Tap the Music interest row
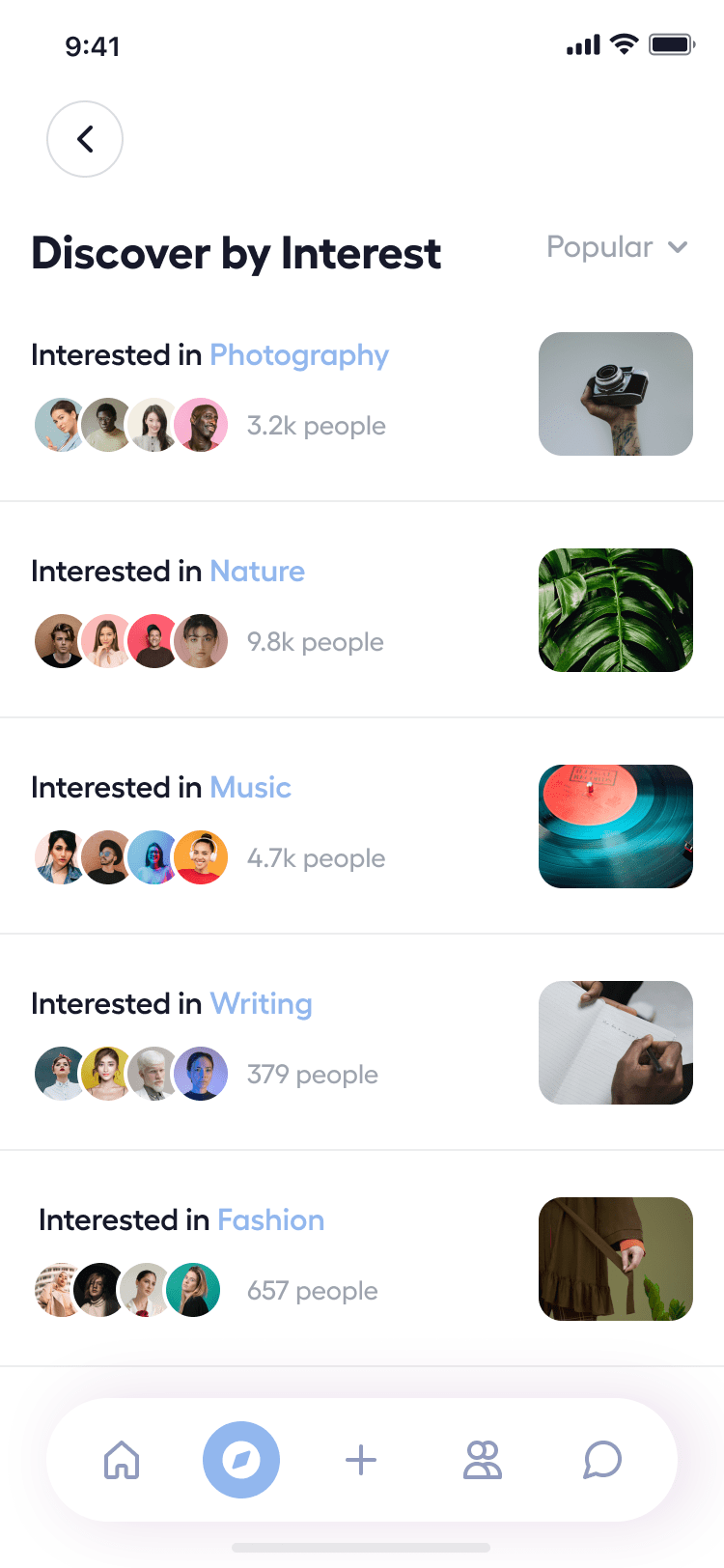The height and width of the screenshot is (1568, 724). click(250, 788)
